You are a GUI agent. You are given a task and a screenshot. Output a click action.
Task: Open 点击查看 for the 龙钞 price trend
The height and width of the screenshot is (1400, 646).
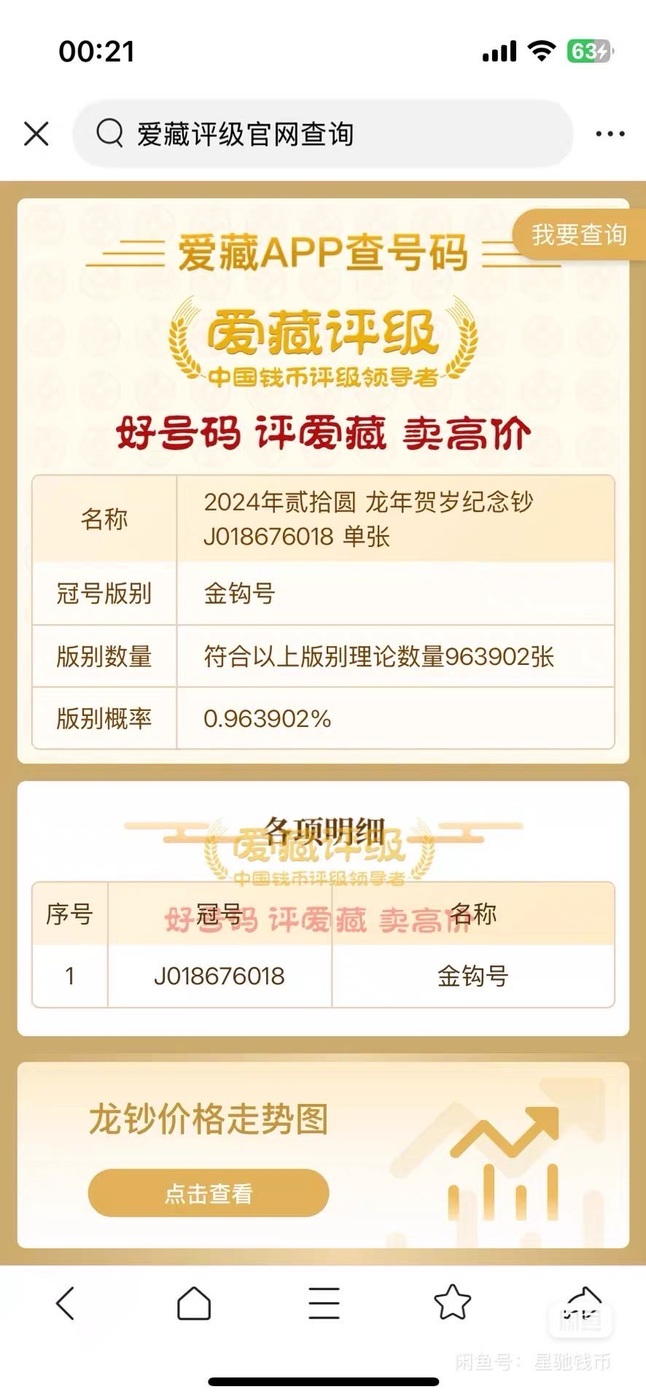click(208, 1193)
